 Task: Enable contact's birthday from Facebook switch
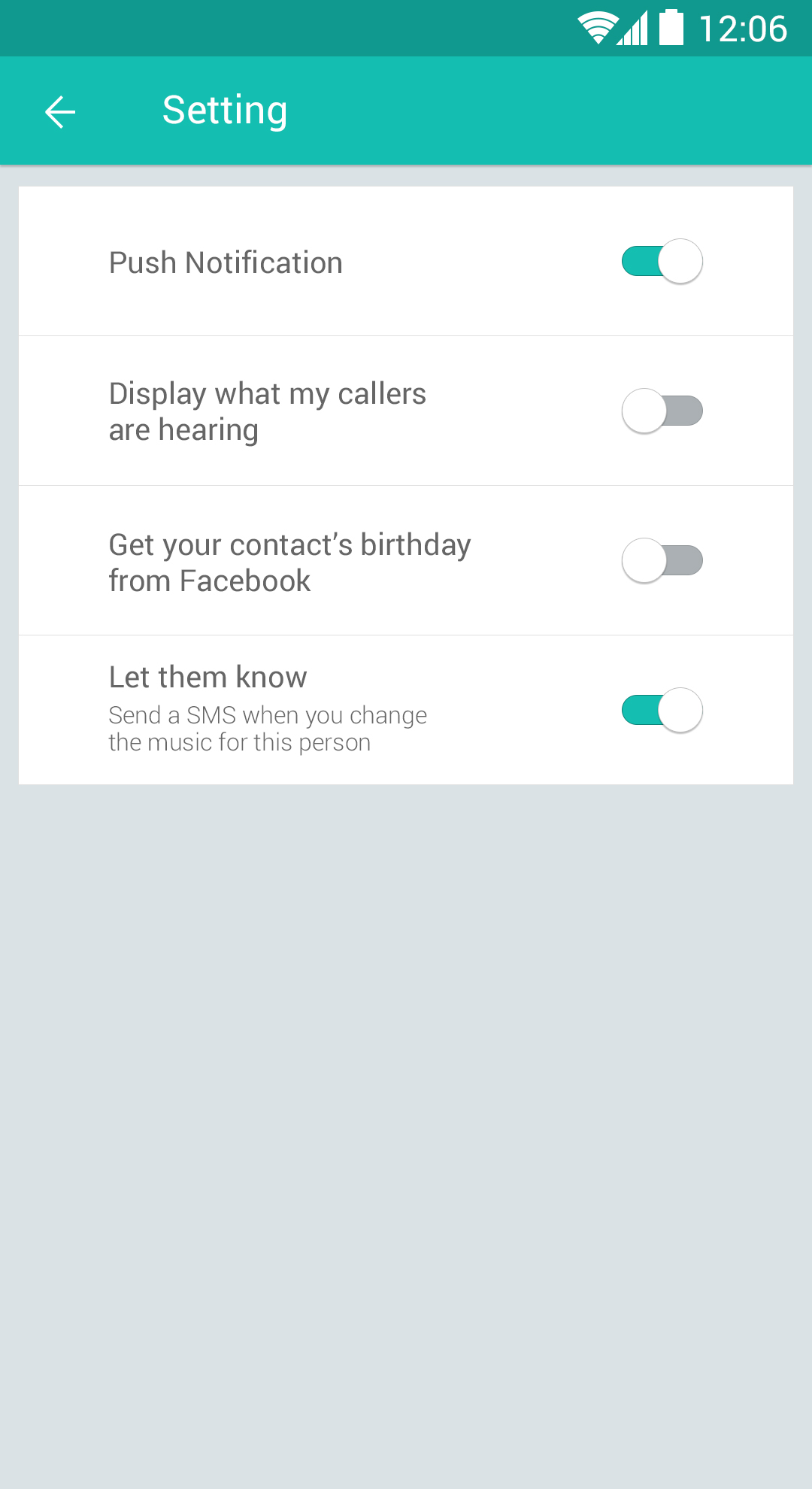click(662, 560)
